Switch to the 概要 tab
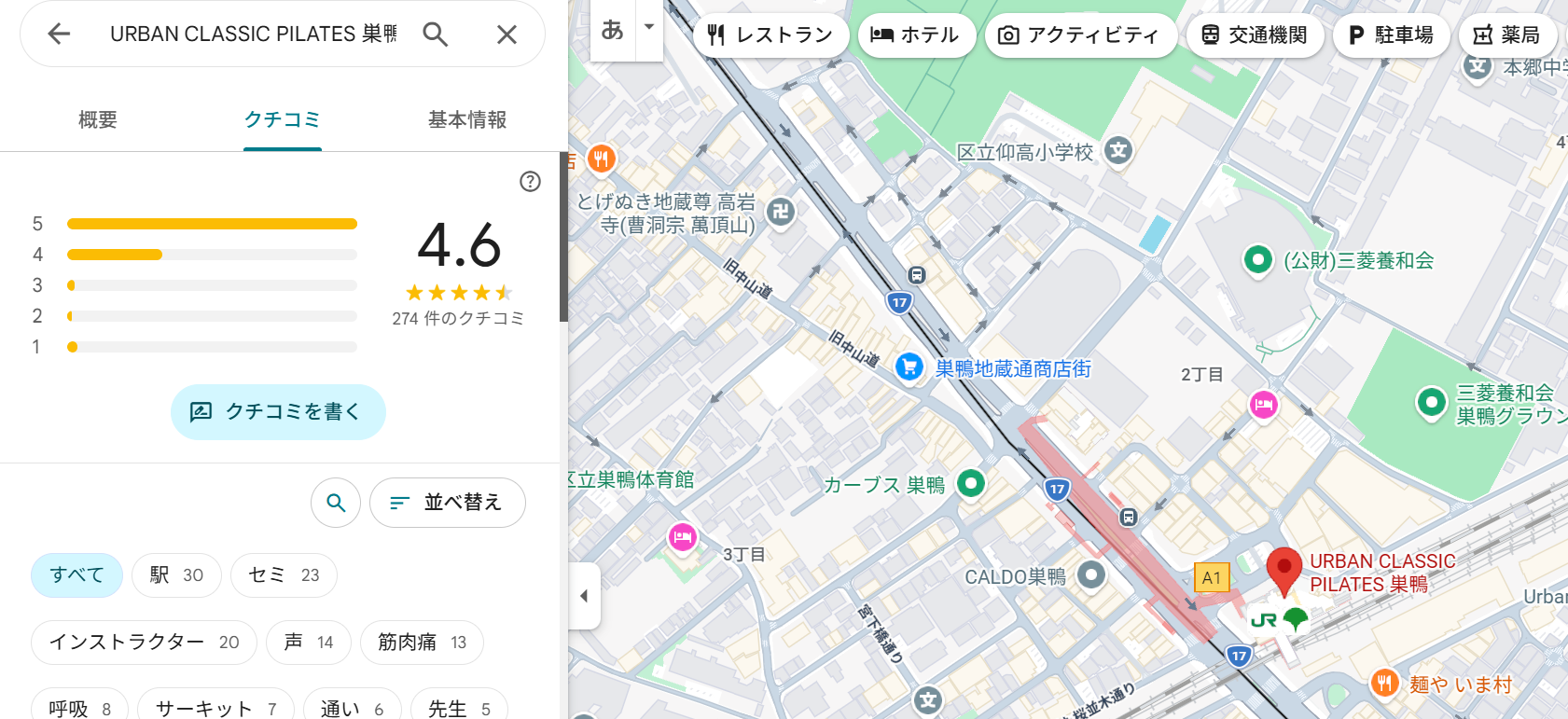The height and width of the screenshot is (719, 1568). click(98, 119)
